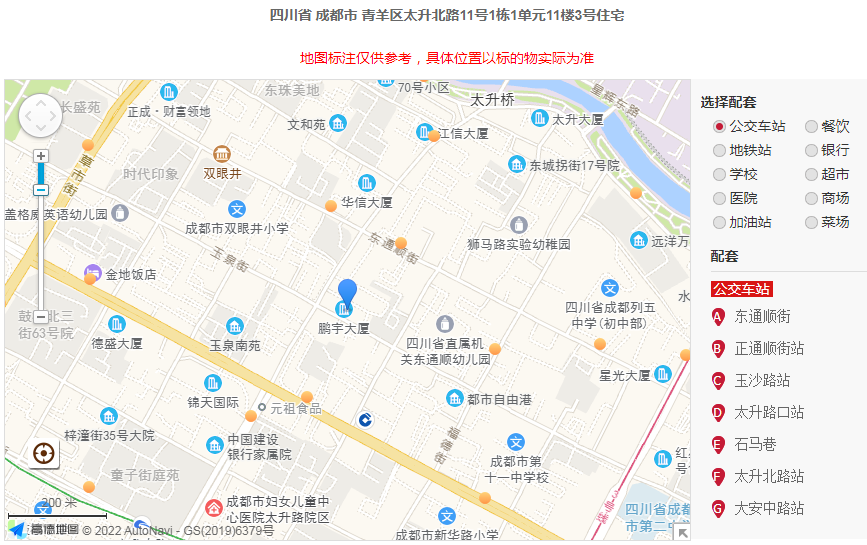This screenshot has width=867, height=545.
Task: Open 大安中路站 bus stop result
Action: (x=768, y=509)
